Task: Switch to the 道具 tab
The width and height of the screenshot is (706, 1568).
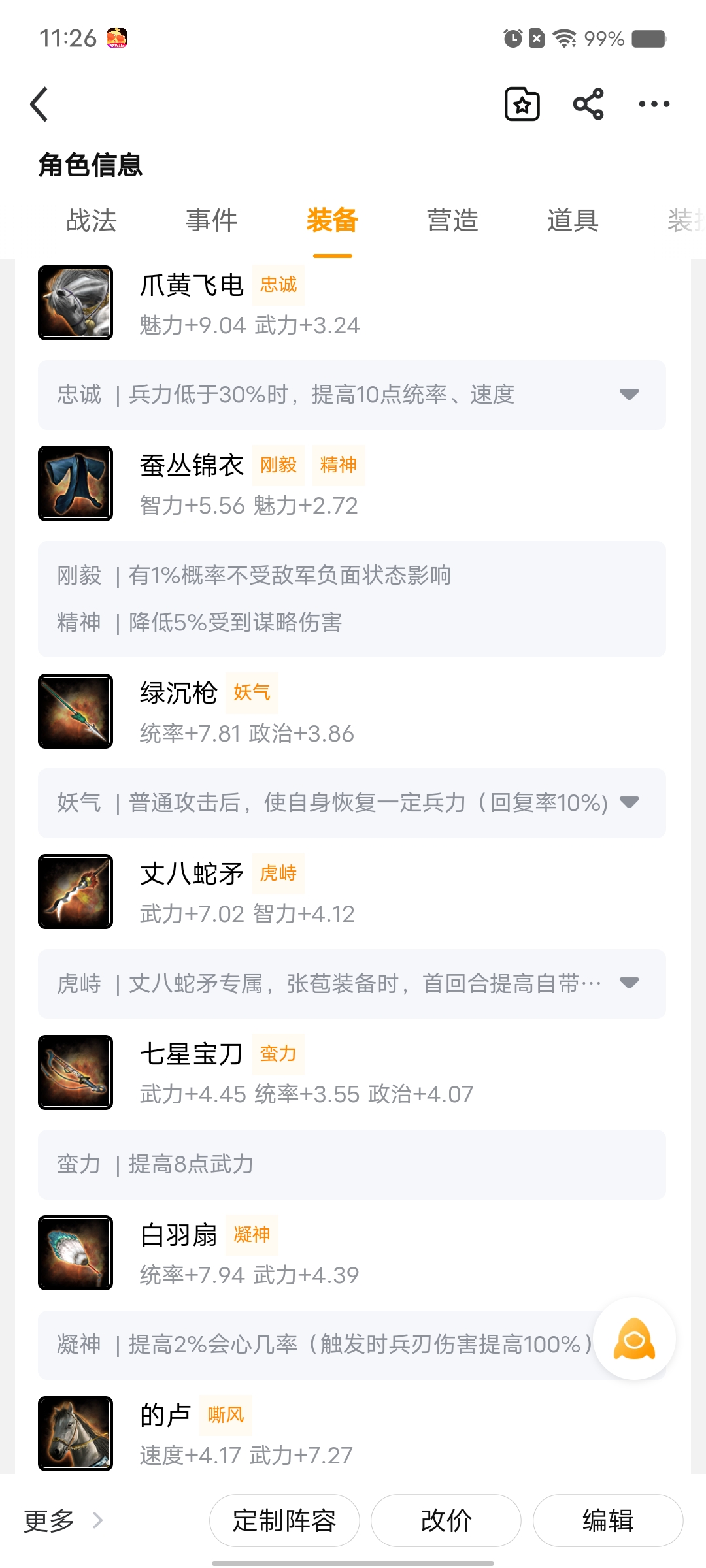Action: click(x=573, y=221)
